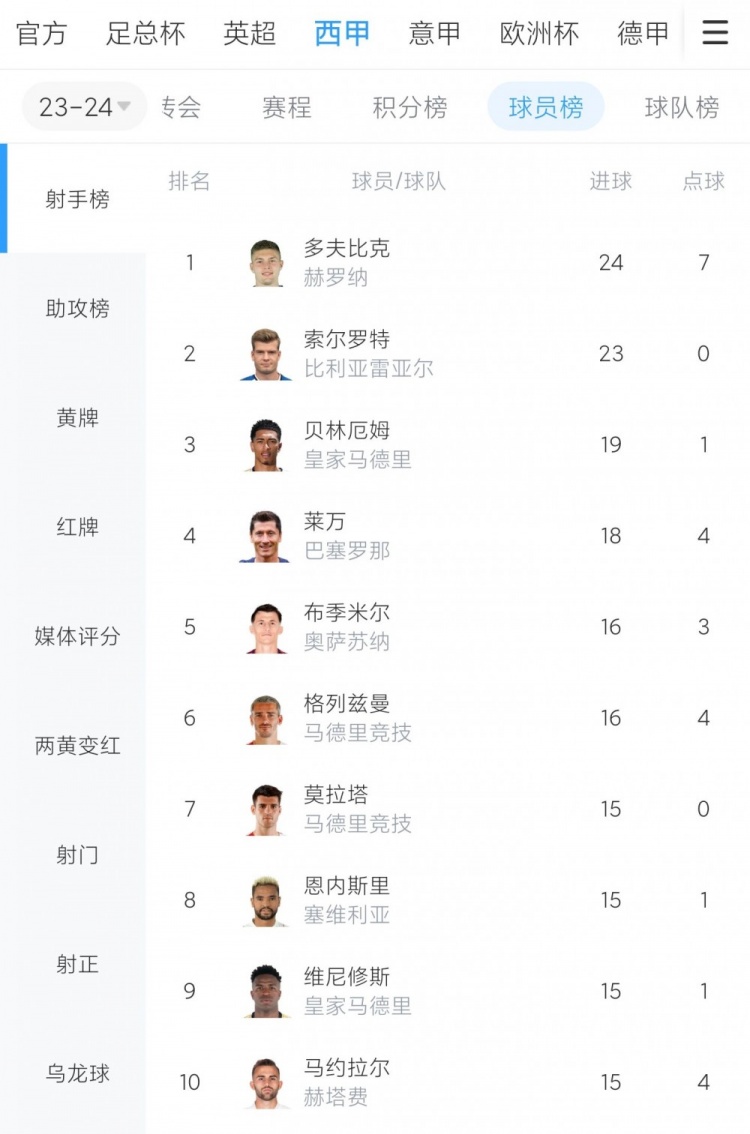Switch to the 球队榜 tab
This screenshot has height=1134, width=750.
[x=682, y=107]
